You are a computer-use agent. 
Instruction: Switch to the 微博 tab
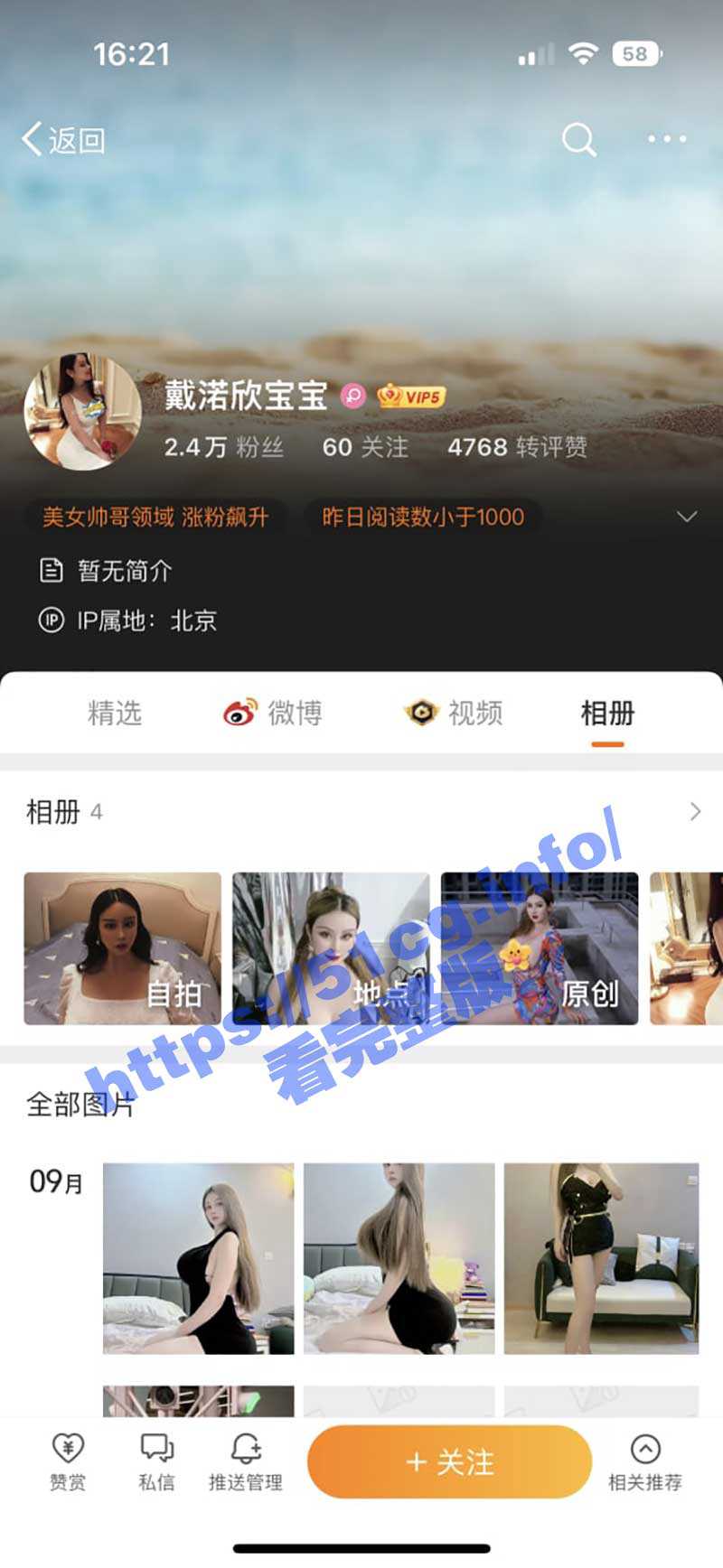pos(274,714)
